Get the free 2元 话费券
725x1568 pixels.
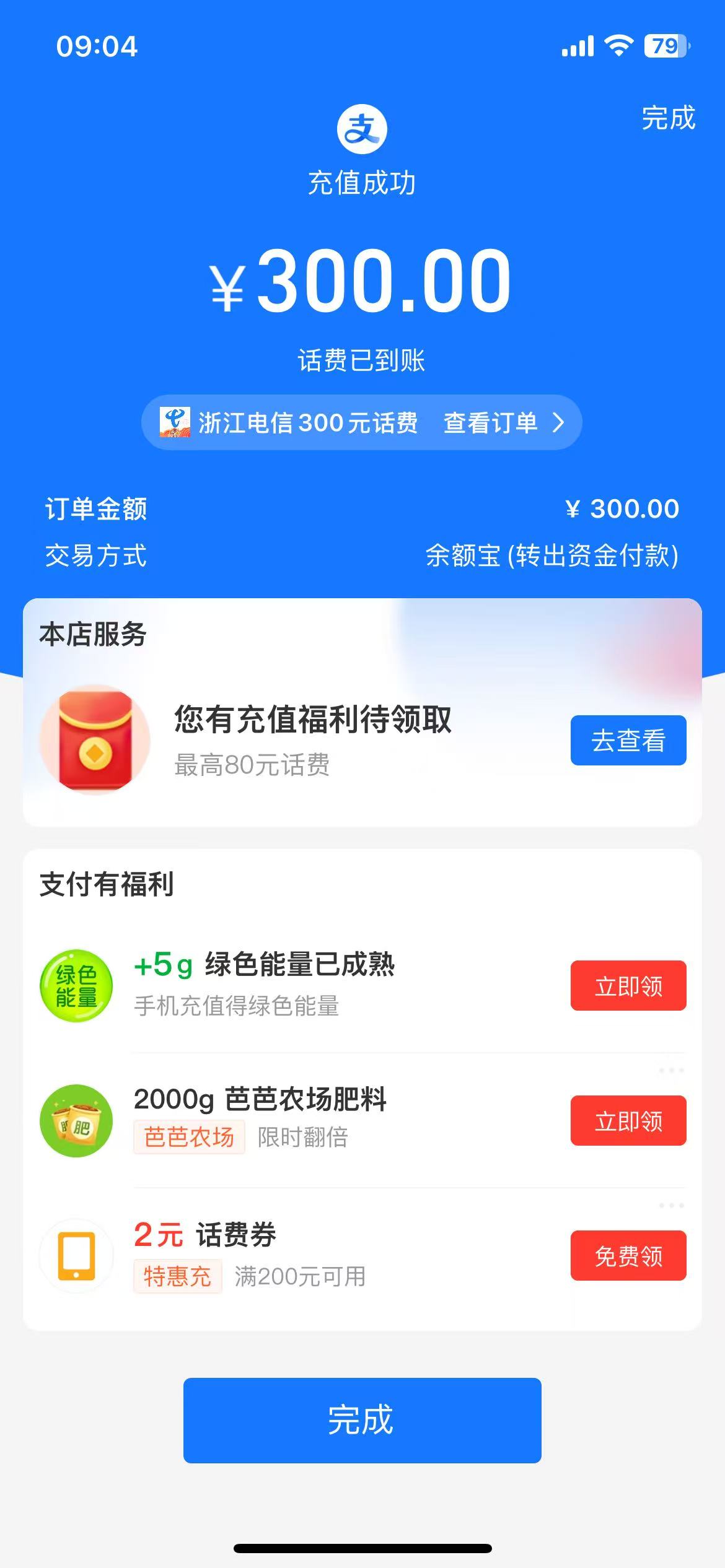[628, 1255]
